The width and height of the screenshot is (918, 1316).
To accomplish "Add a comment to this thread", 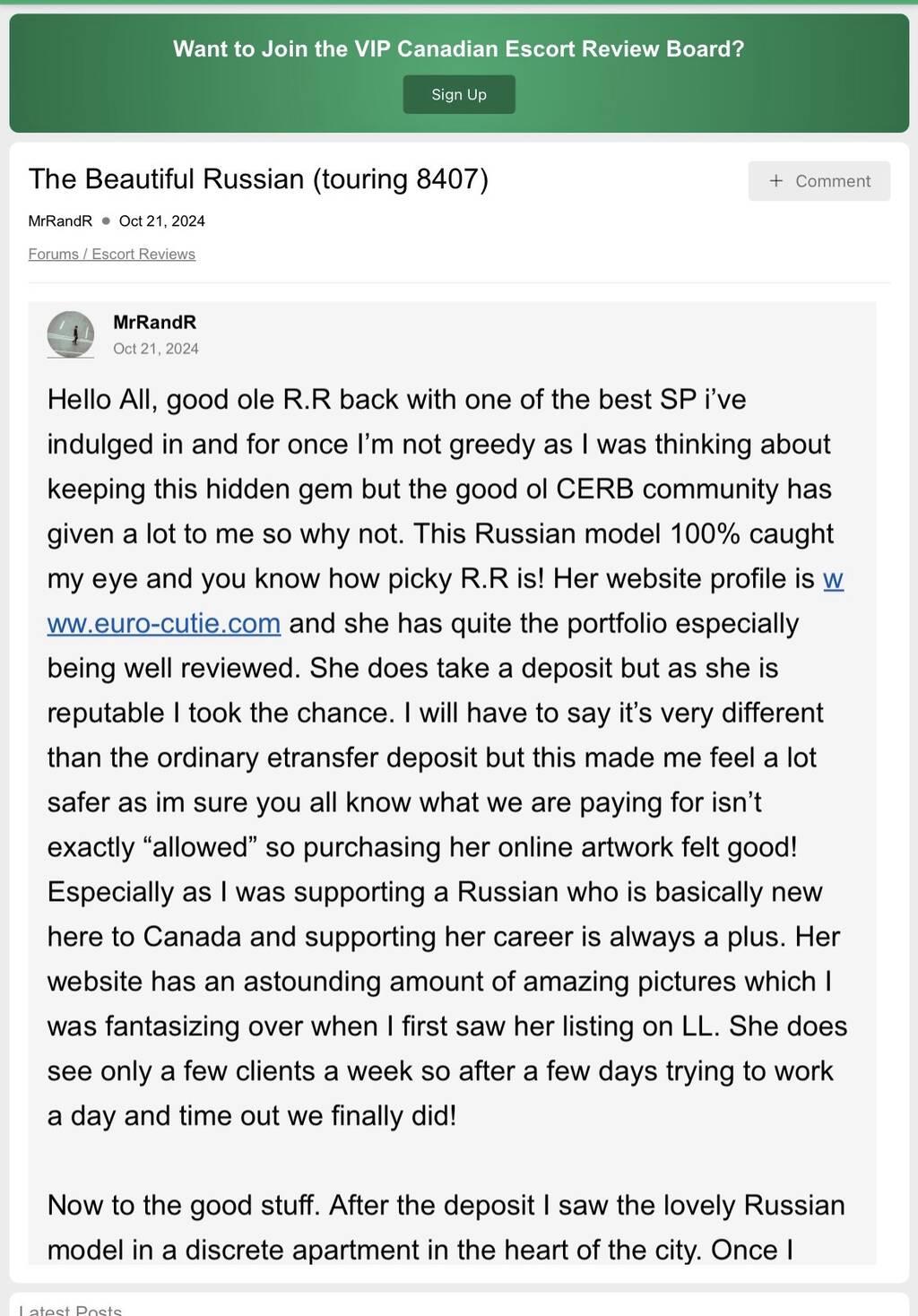I will pyautogui.click(x=818, y=181).
